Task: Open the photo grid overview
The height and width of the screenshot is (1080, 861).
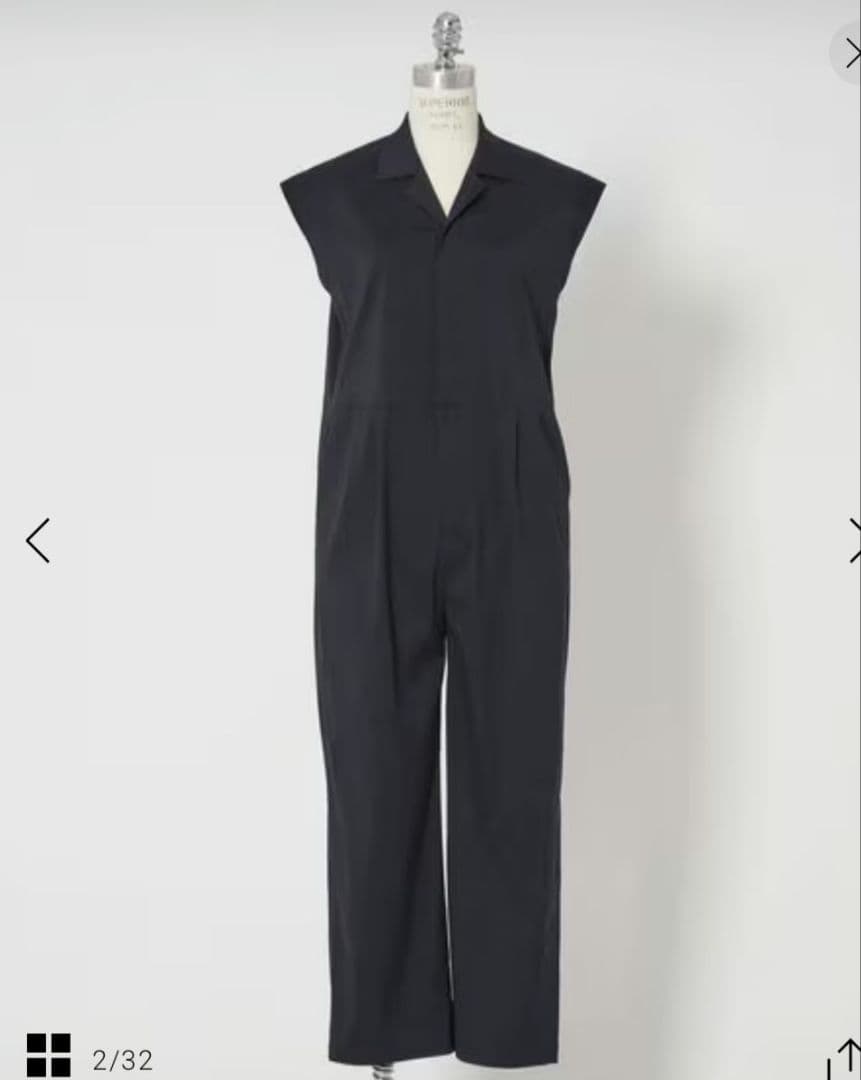Action: [48, 1056]
